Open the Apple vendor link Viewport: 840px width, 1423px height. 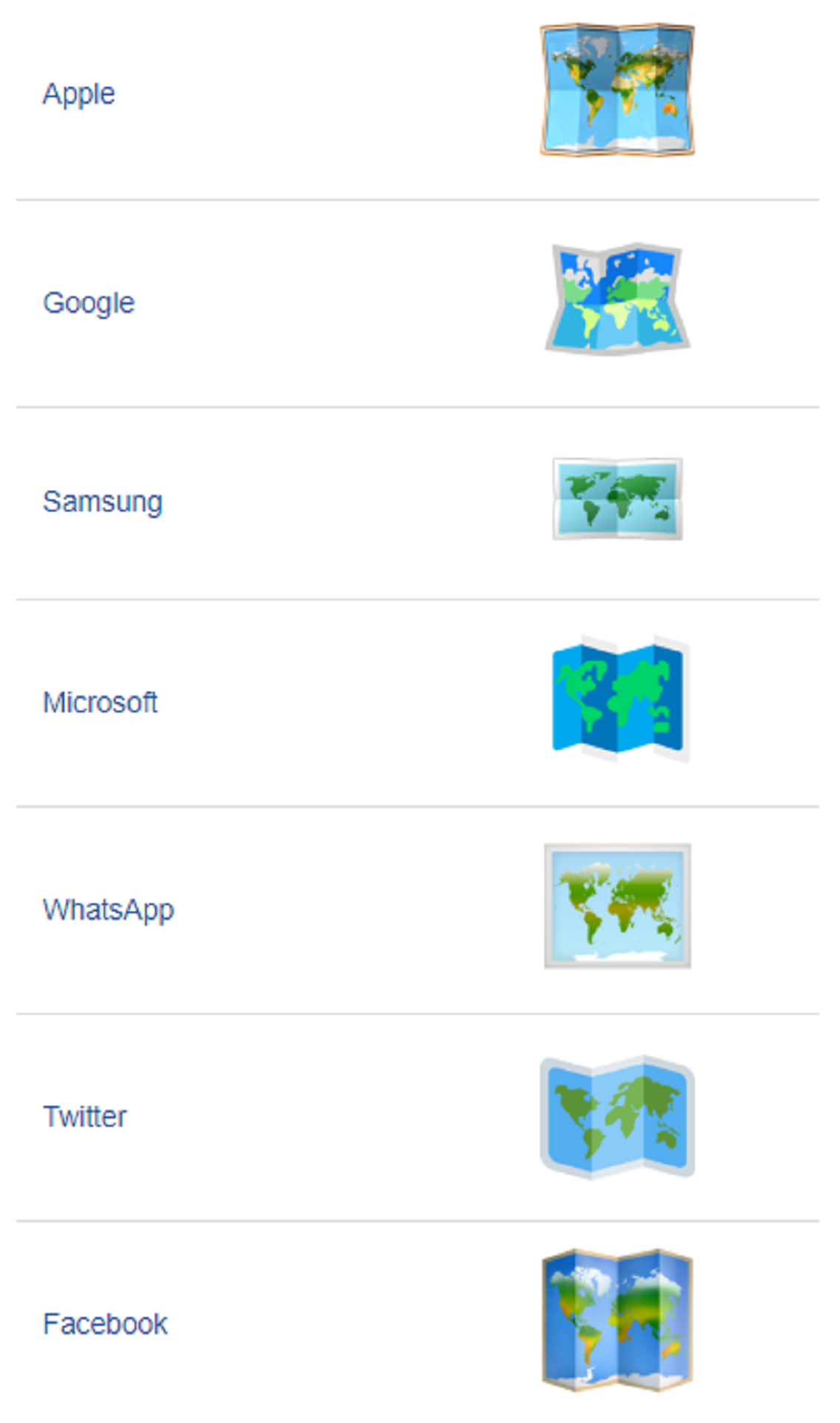point(79,95)
